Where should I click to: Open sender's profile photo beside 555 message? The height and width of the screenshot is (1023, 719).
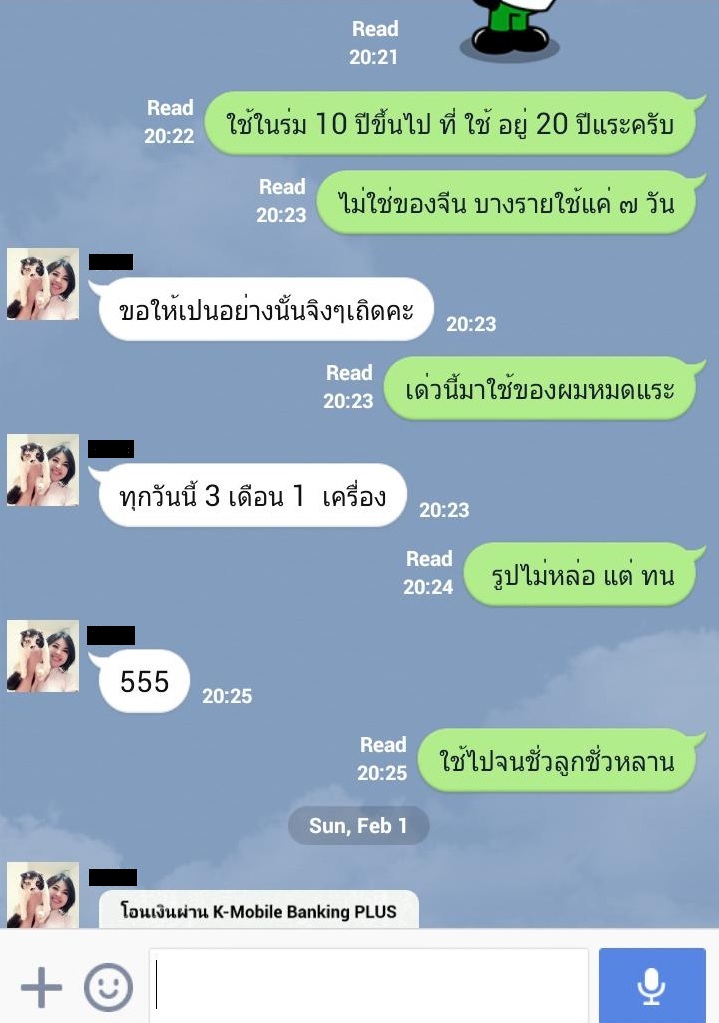point(43,656)
